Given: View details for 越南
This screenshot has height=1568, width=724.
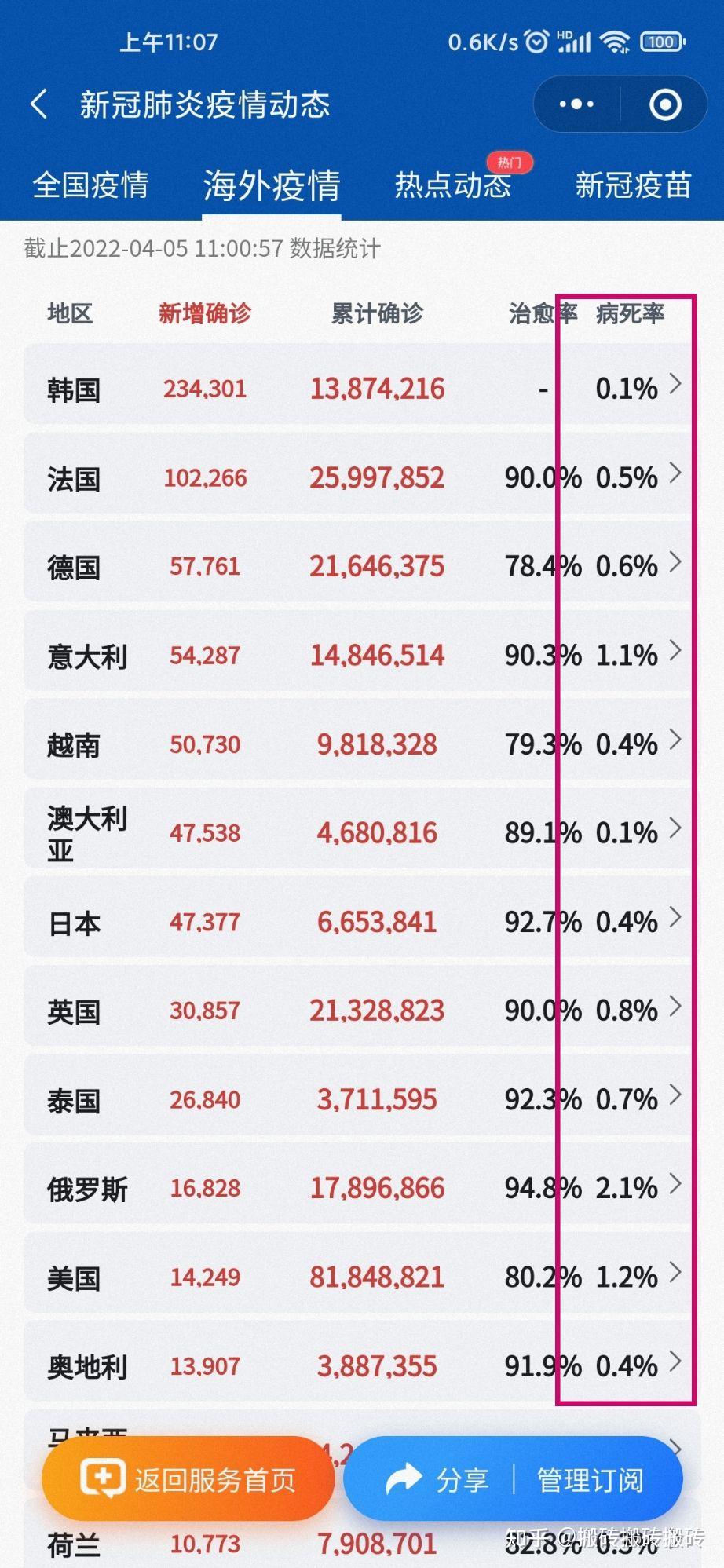Looking at the screenshot, I should (360, 744).
